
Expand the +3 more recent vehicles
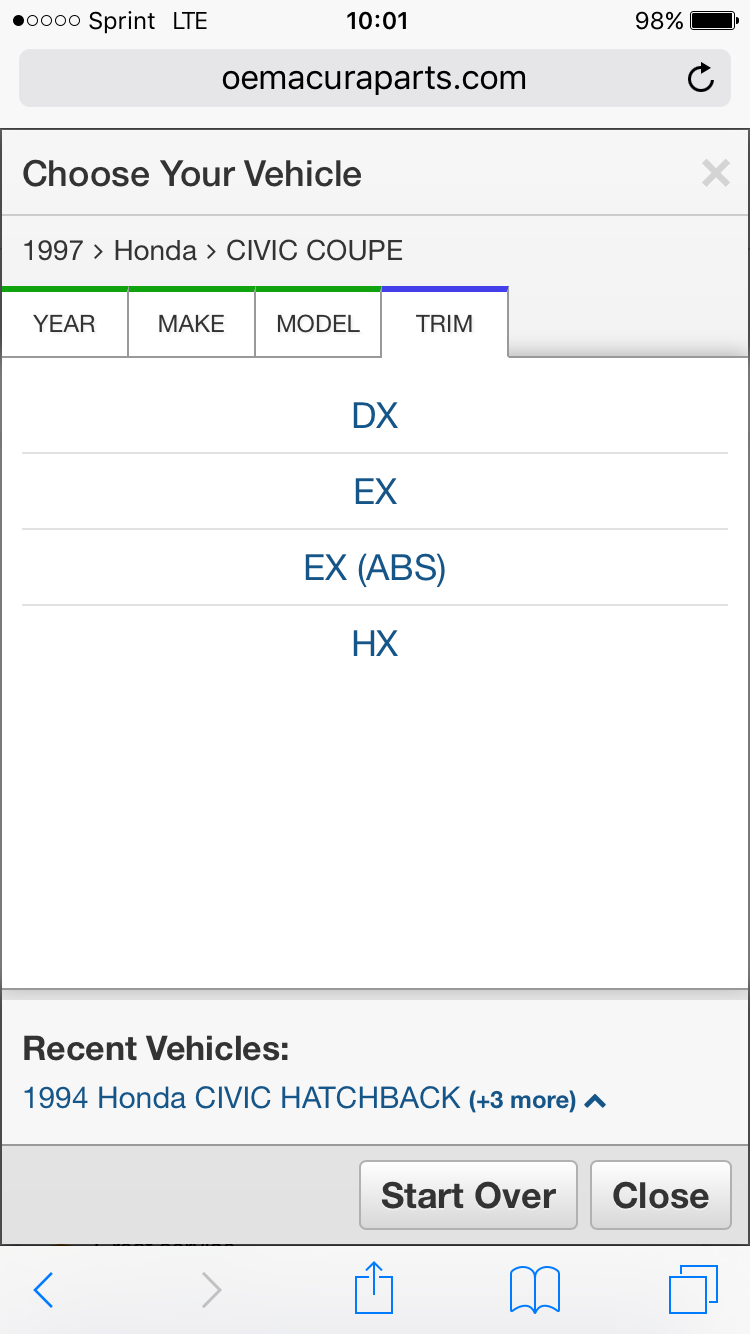pos(537,1101)
